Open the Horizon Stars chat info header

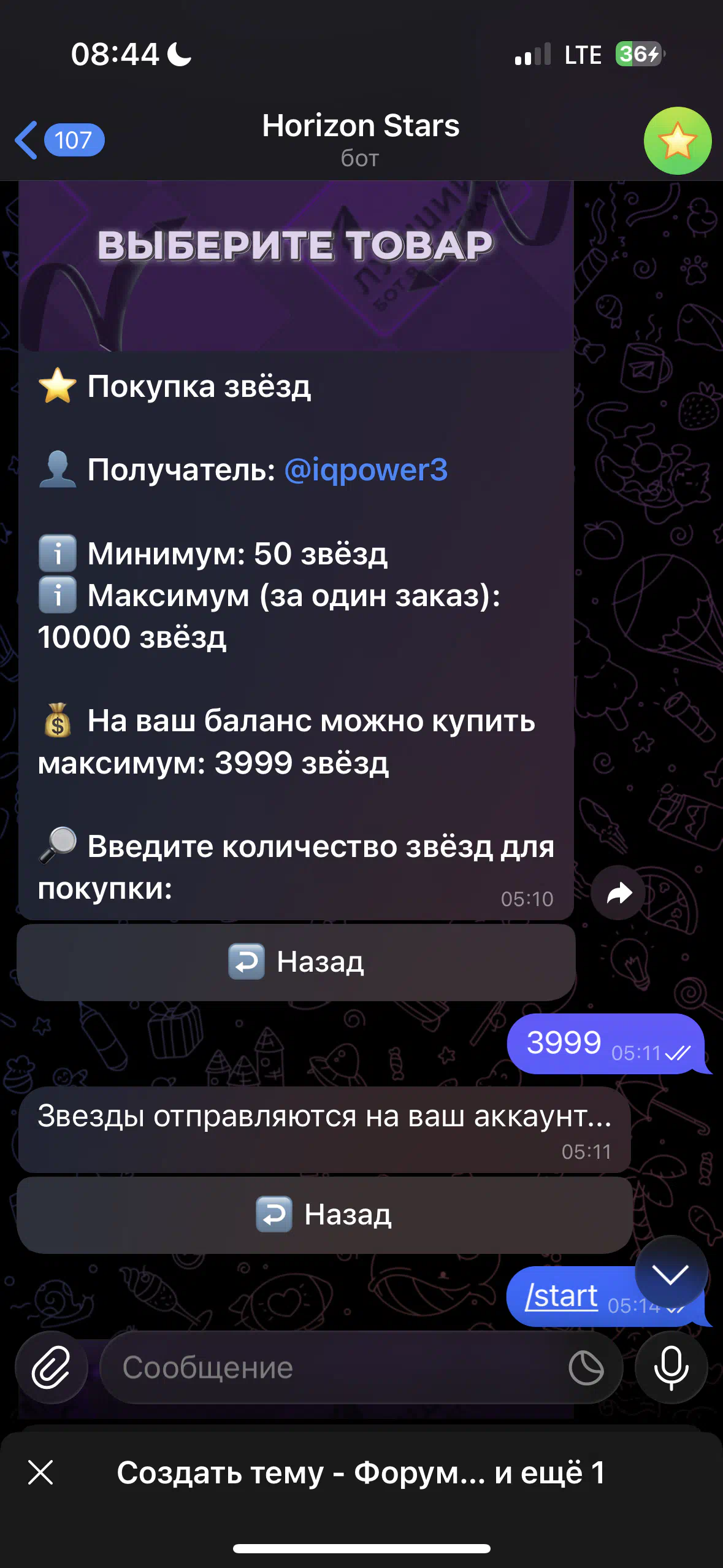(361, 139)
